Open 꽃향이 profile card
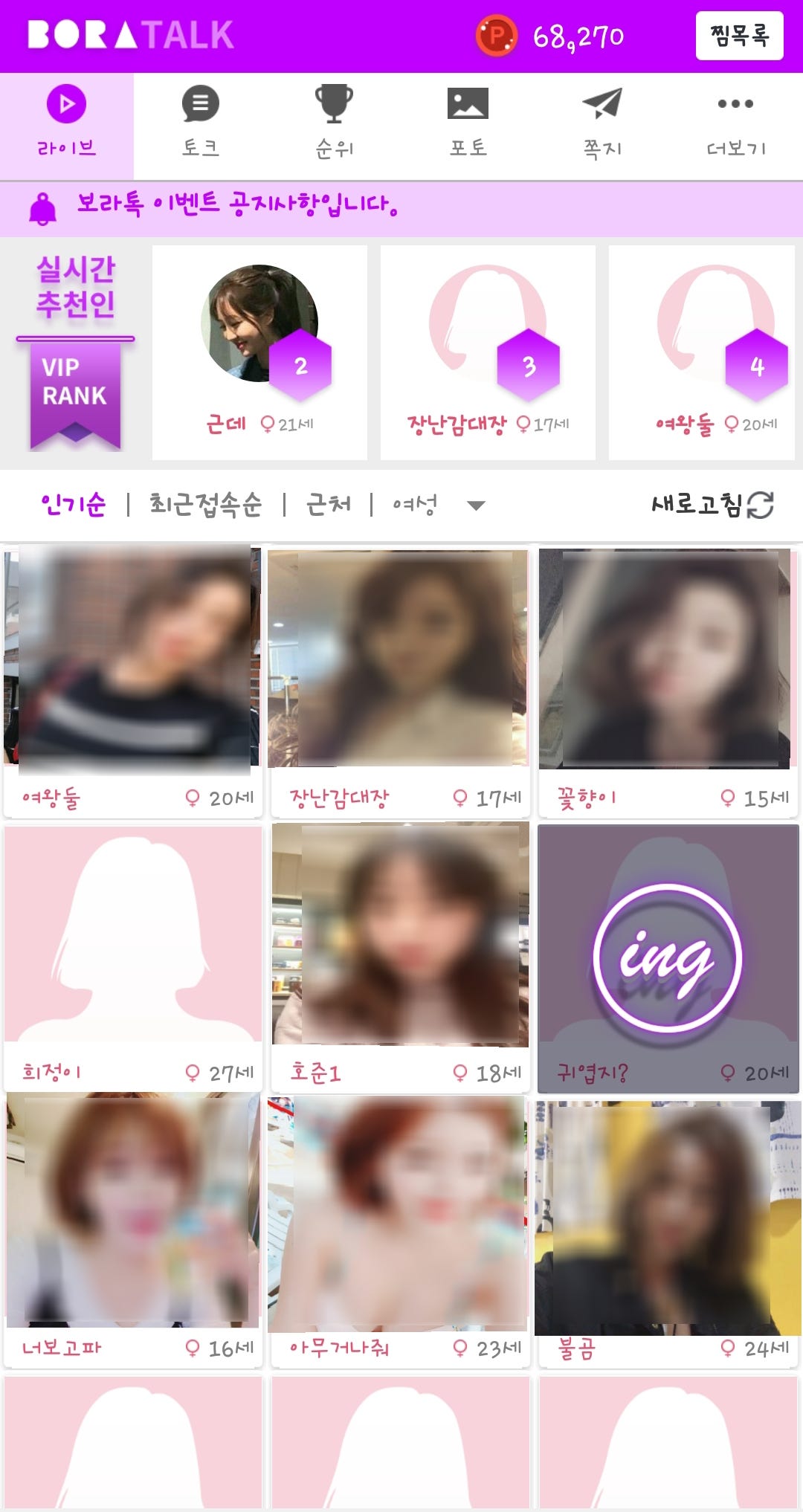 667,681
